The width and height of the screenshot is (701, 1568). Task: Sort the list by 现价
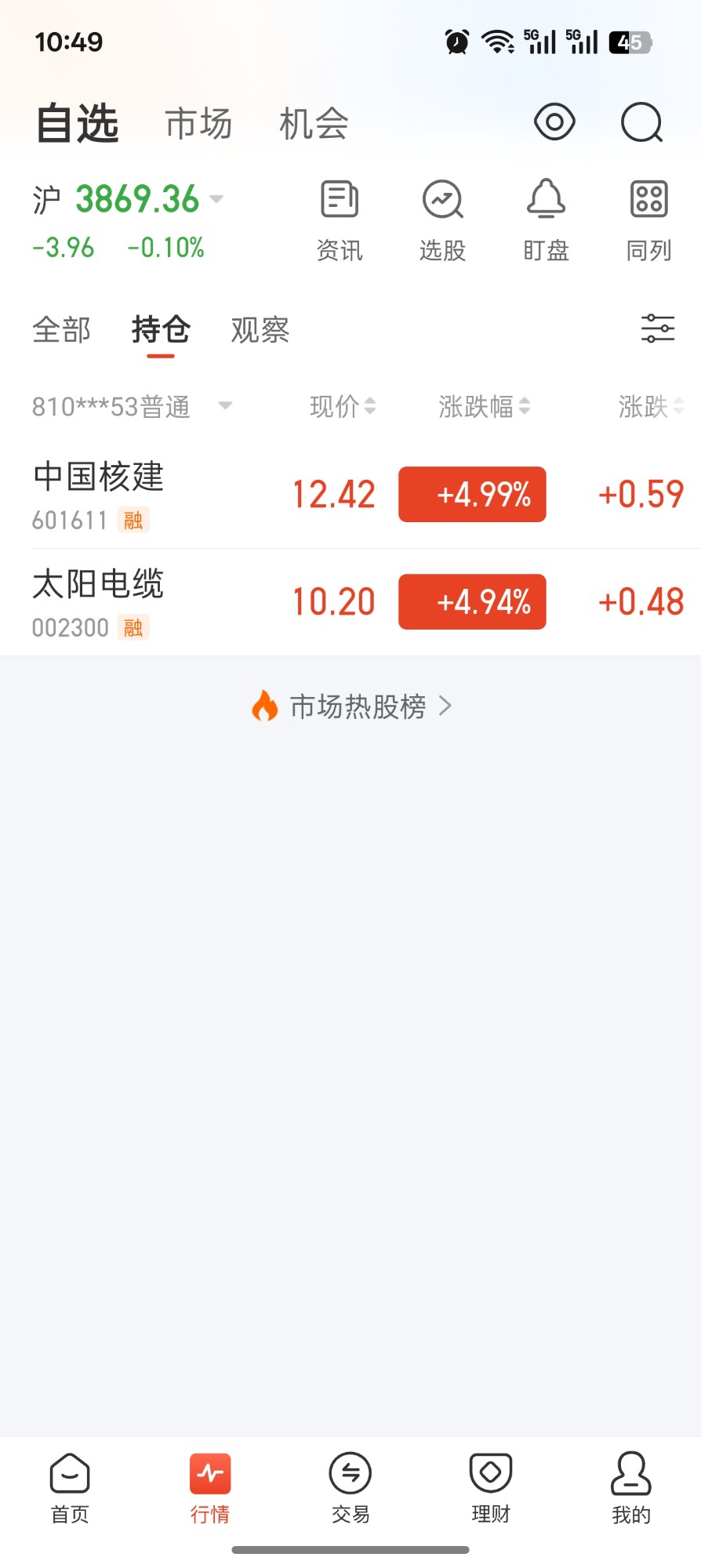click(343, 406)
